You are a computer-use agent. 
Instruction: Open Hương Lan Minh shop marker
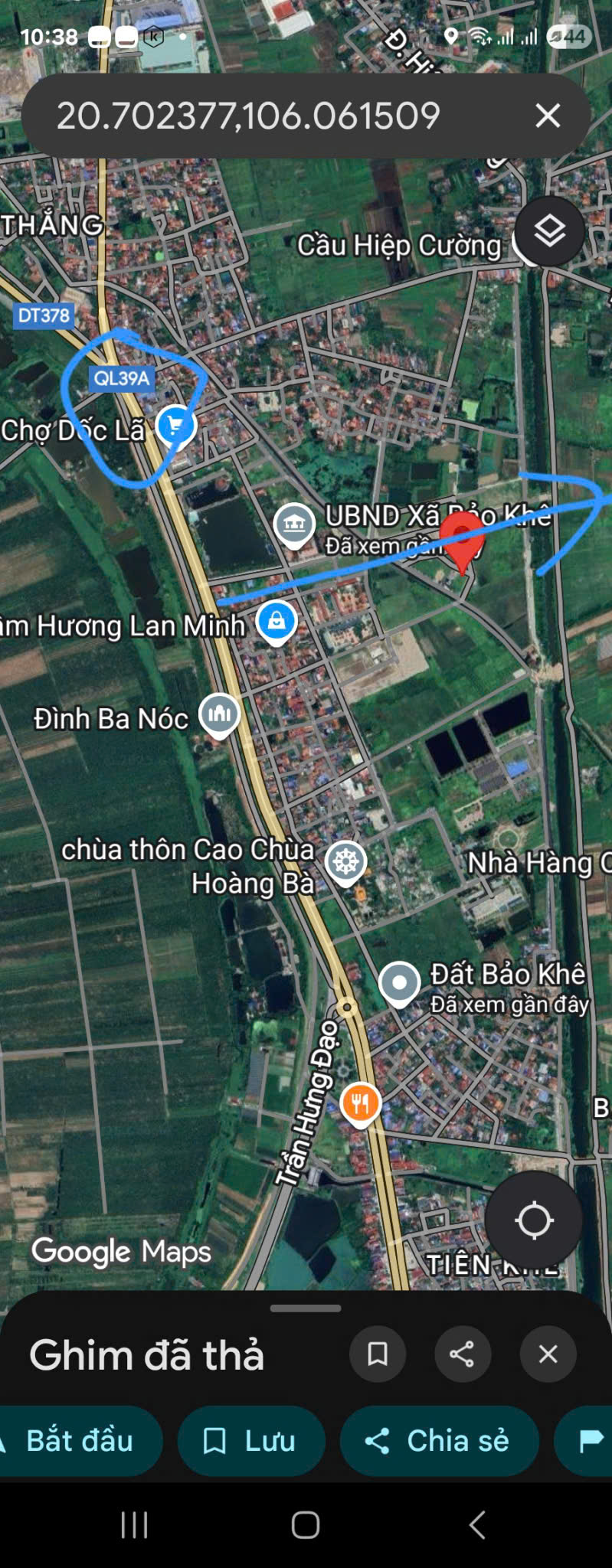tap(277, 621)
